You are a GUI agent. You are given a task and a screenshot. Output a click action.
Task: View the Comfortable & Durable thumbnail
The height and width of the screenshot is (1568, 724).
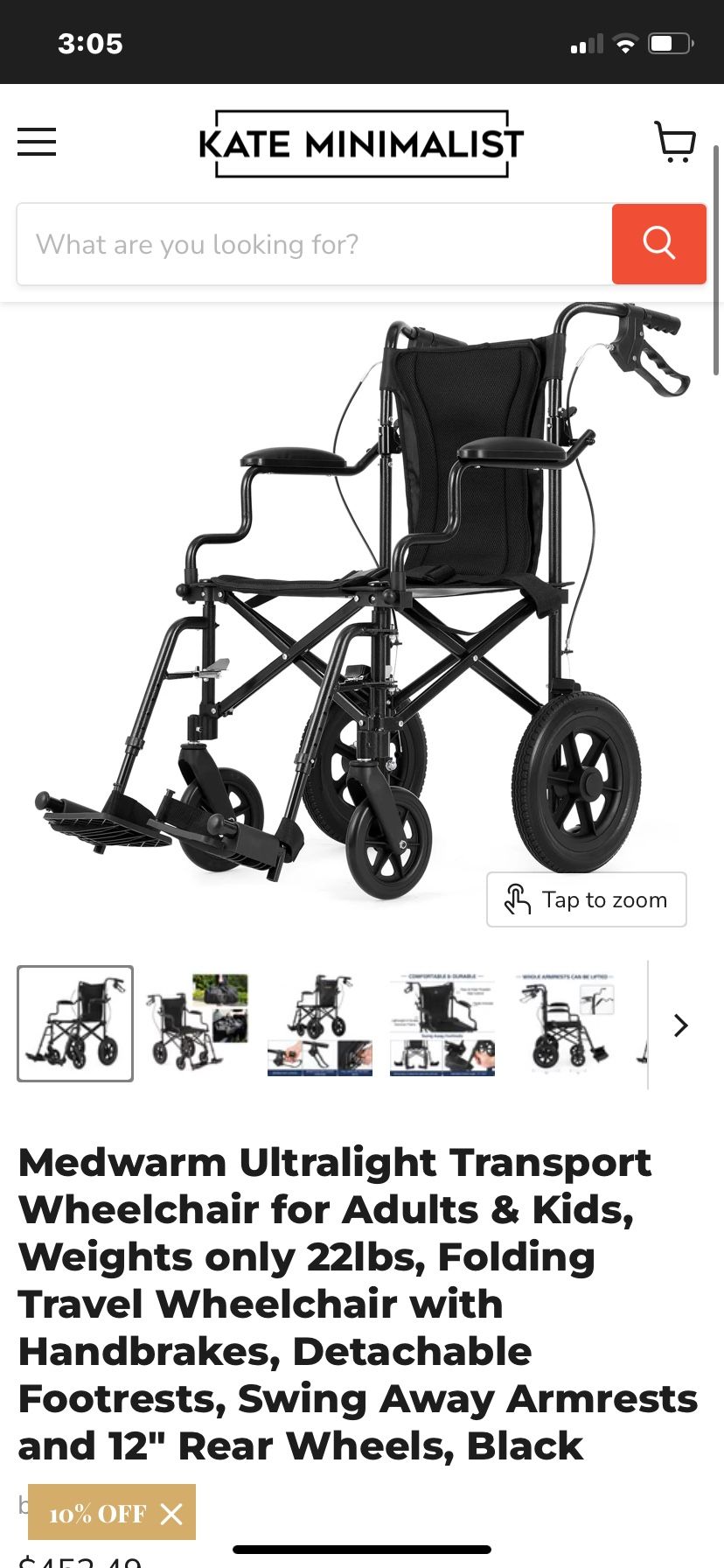pos(442,1024)
